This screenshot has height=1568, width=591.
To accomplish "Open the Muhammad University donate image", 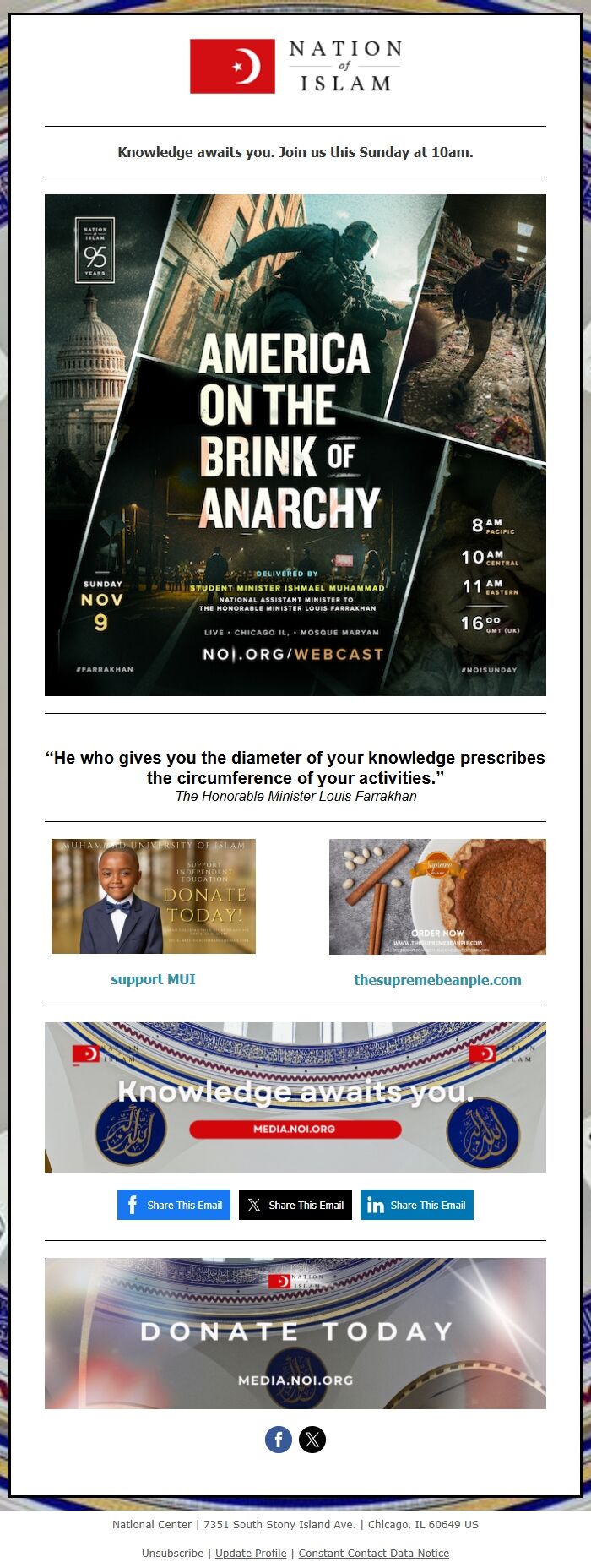I will (x=154, y=896).
